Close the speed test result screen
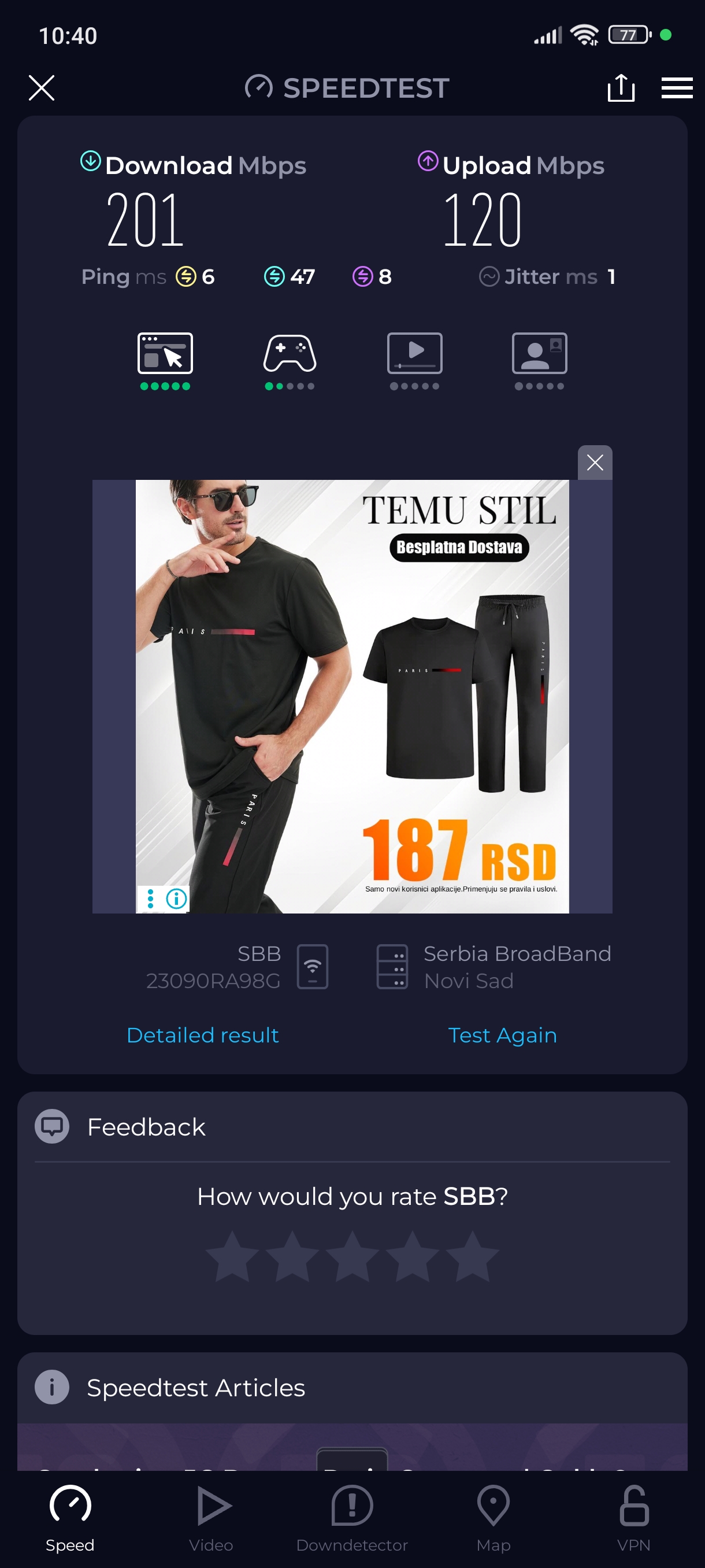 coord(42,88)
